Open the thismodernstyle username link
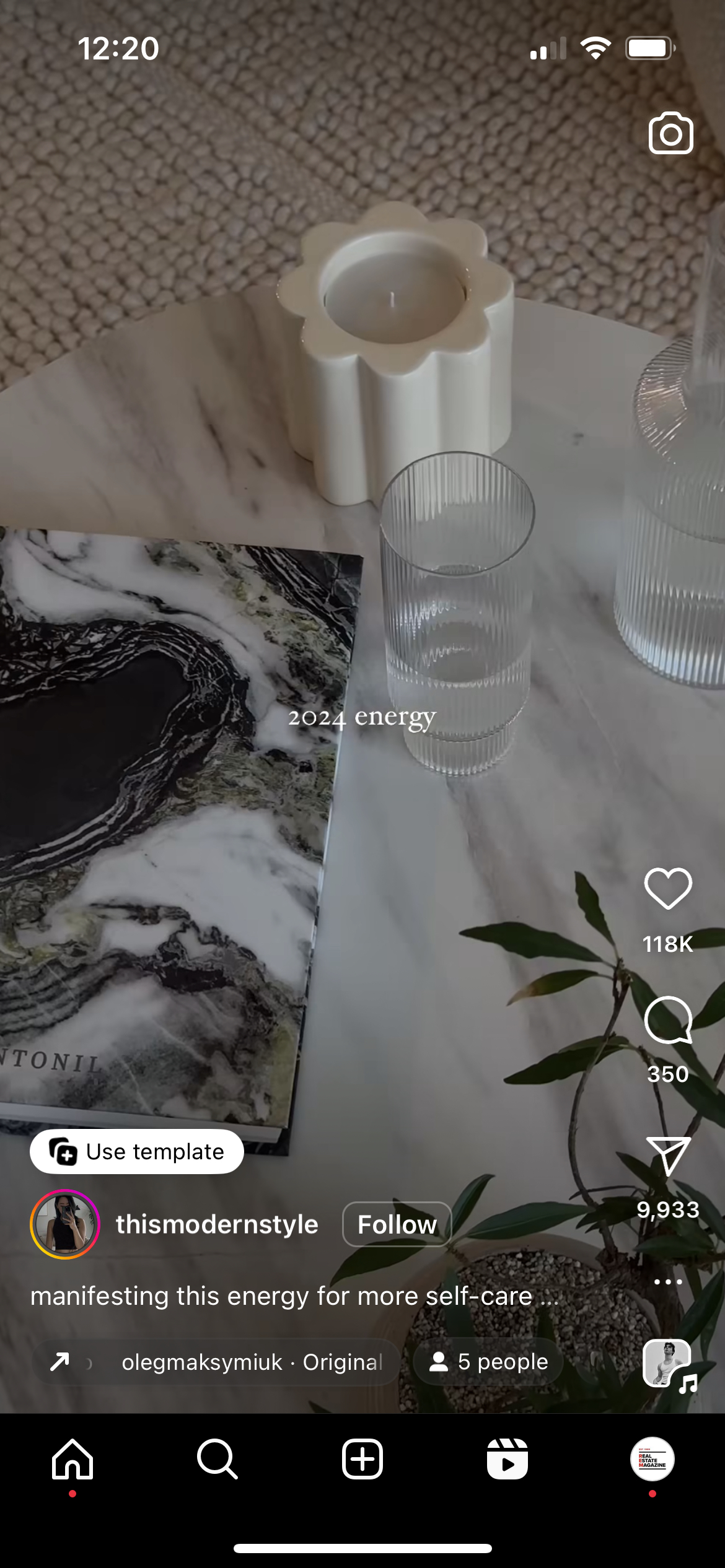725x1568 pixels. tap(217, 1224)
